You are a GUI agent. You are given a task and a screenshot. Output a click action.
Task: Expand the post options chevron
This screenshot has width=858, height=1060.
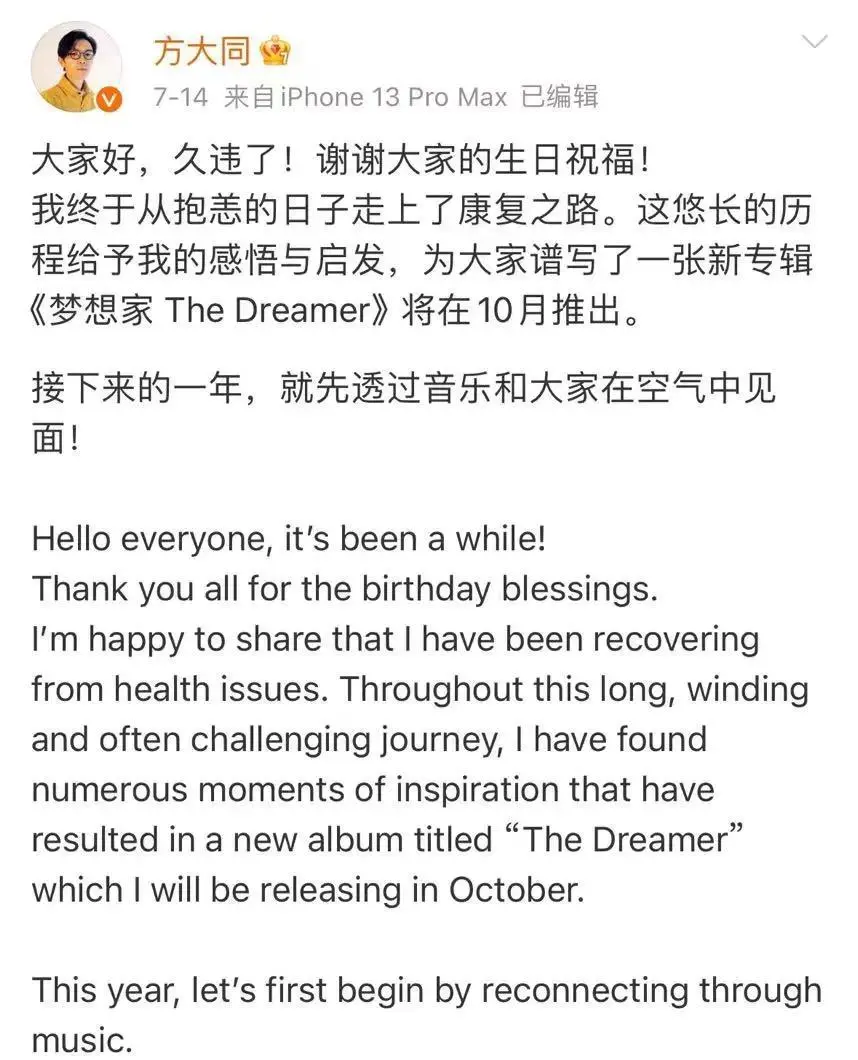coord(816,42)
